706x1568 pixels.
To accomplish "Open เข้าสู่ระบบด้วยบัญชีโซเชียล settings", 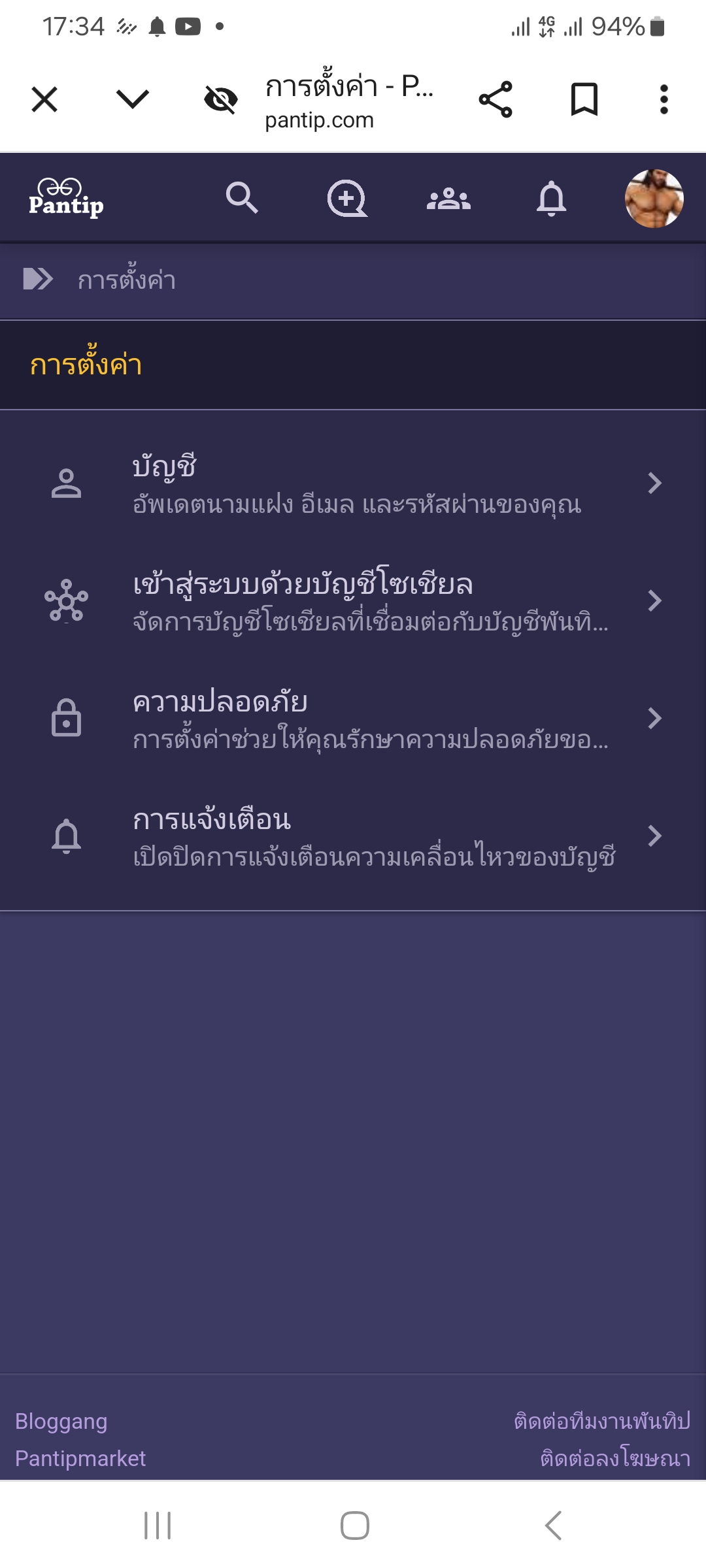I will tap(353, 601).
